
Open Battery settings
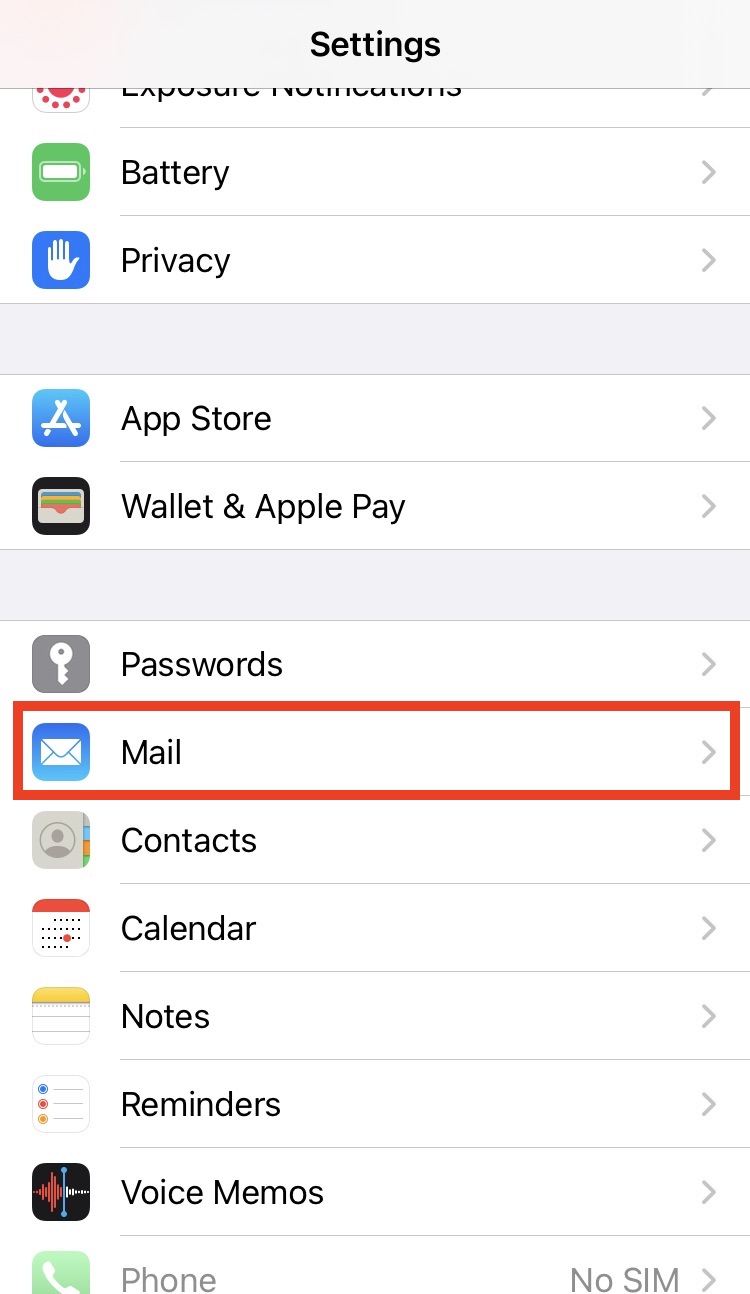(x=375, y=172)
